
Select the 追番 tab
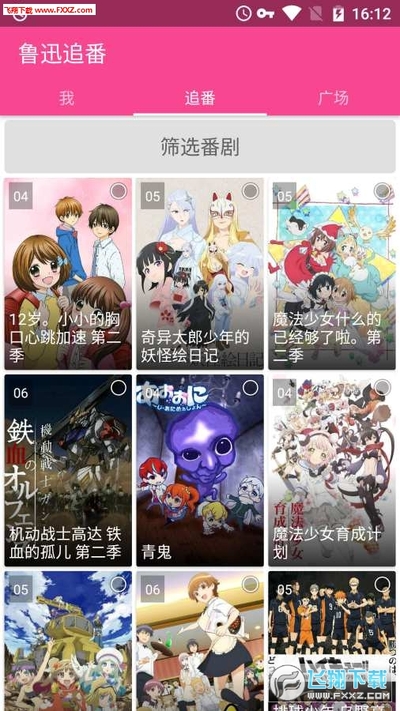coord(200,98)
